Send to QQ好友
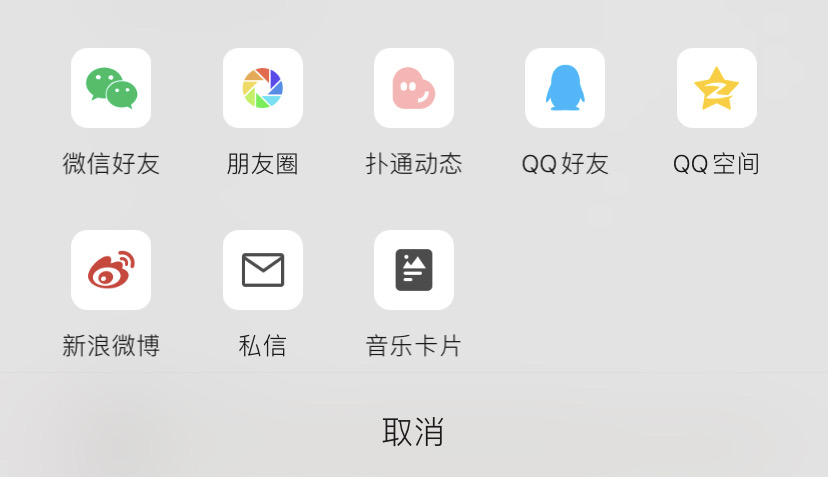This screenshot has height=477, width=828. [x=565, y=89]
